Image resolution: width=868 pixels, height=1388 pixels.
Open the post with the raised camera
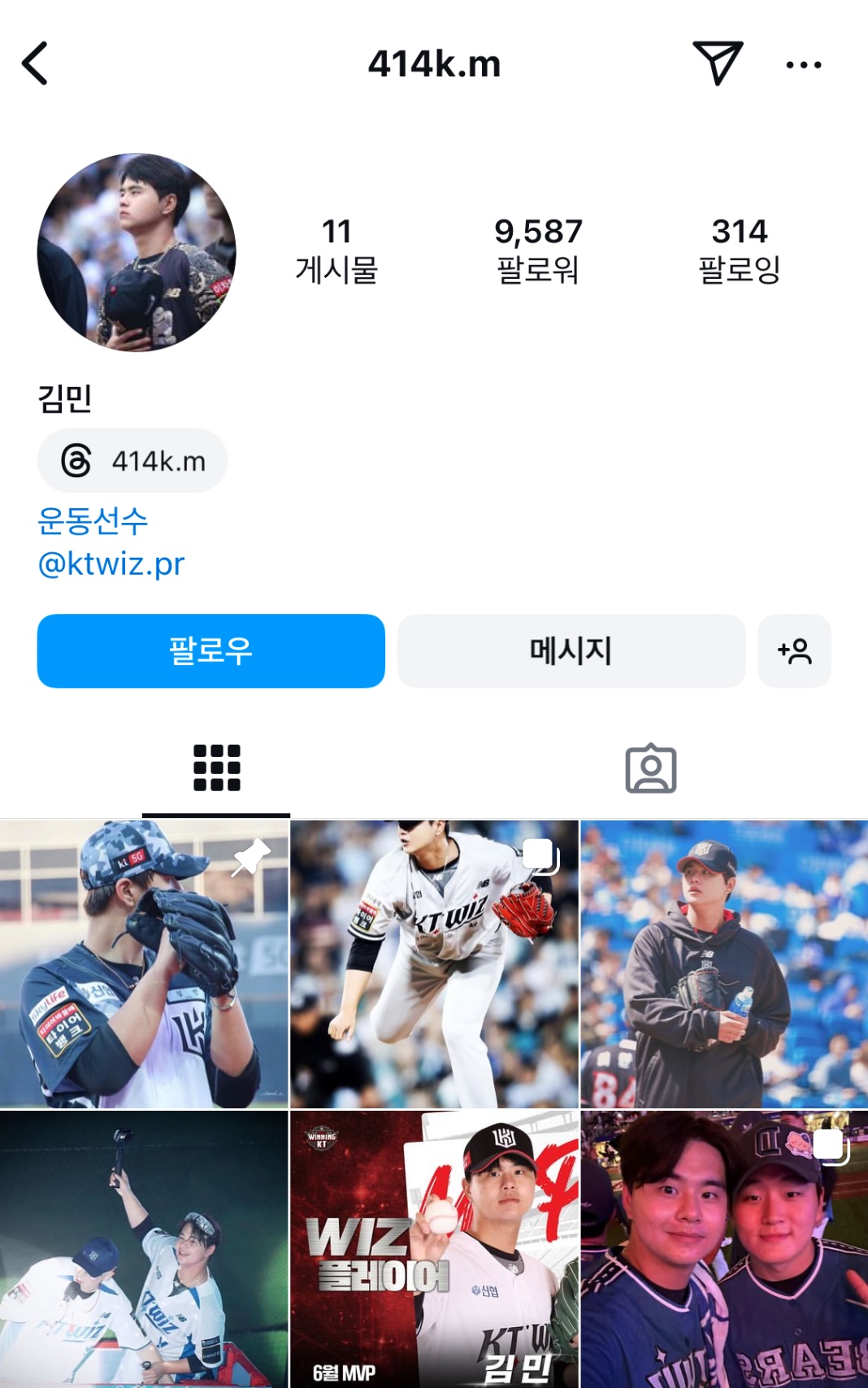tap(144, 1249)
